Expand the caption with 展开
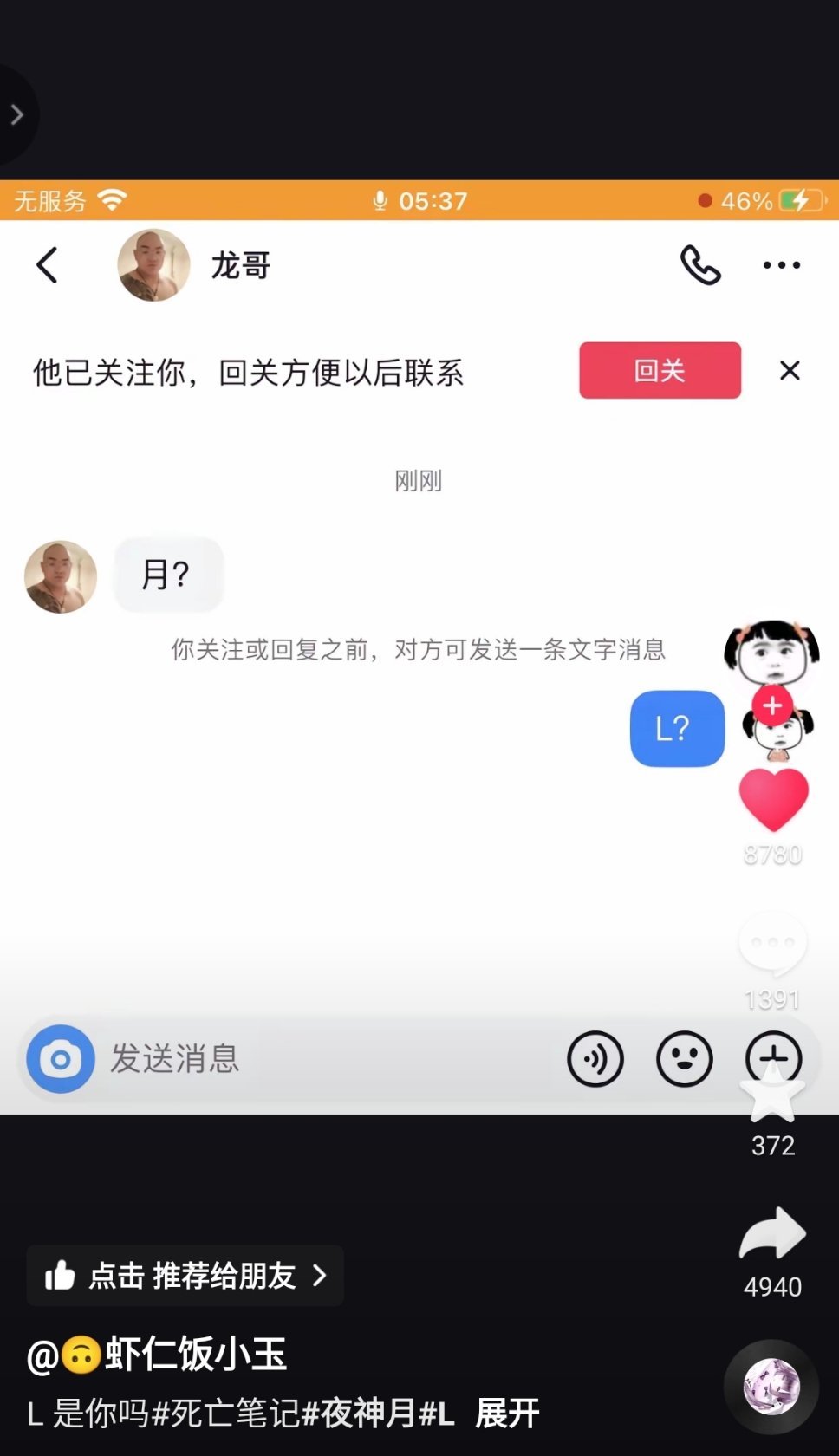 pos(507,1414)
